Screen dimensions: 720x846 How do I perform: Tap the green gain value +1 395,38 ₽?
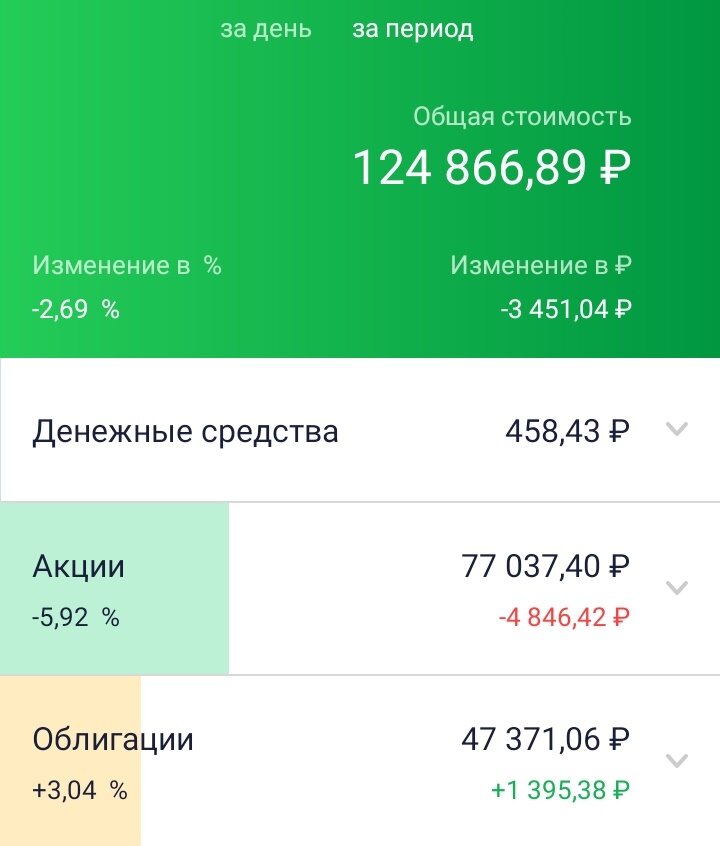point(557,791)
